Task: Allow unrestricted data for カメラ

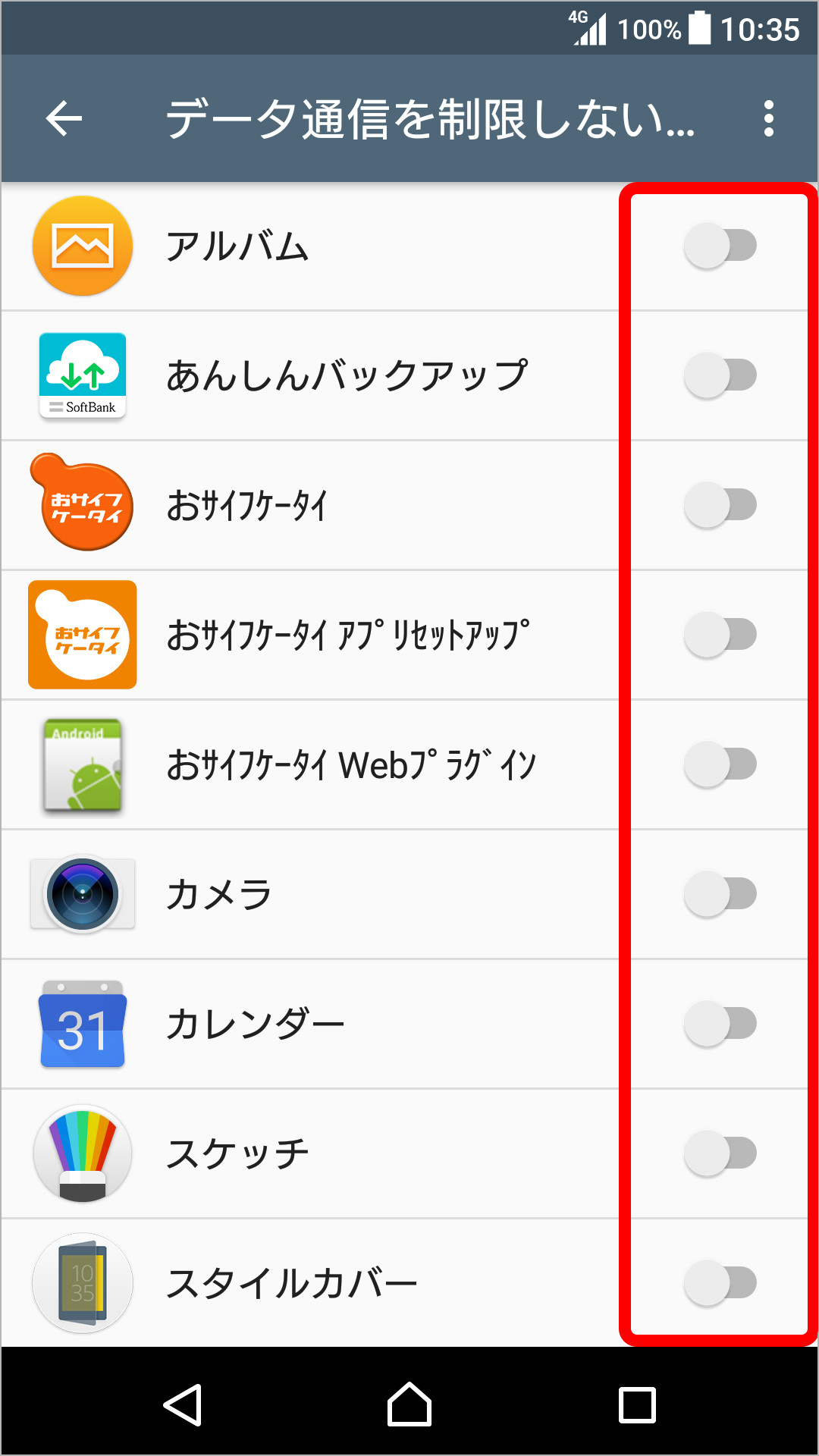Action: click(x=720, y=894)
